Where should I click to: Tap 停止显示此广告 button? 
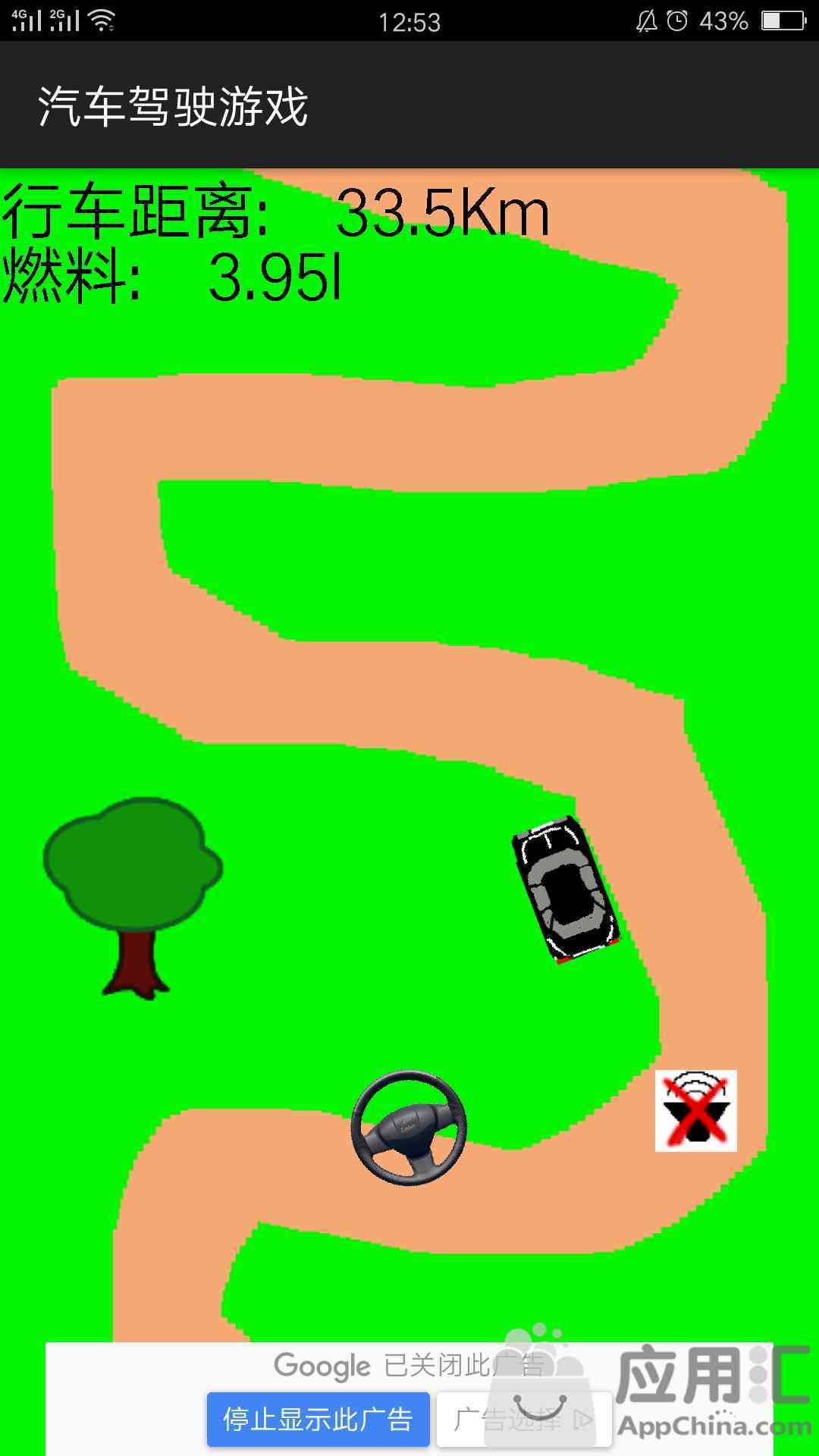pyautogui.click(x=318, y=1419)
